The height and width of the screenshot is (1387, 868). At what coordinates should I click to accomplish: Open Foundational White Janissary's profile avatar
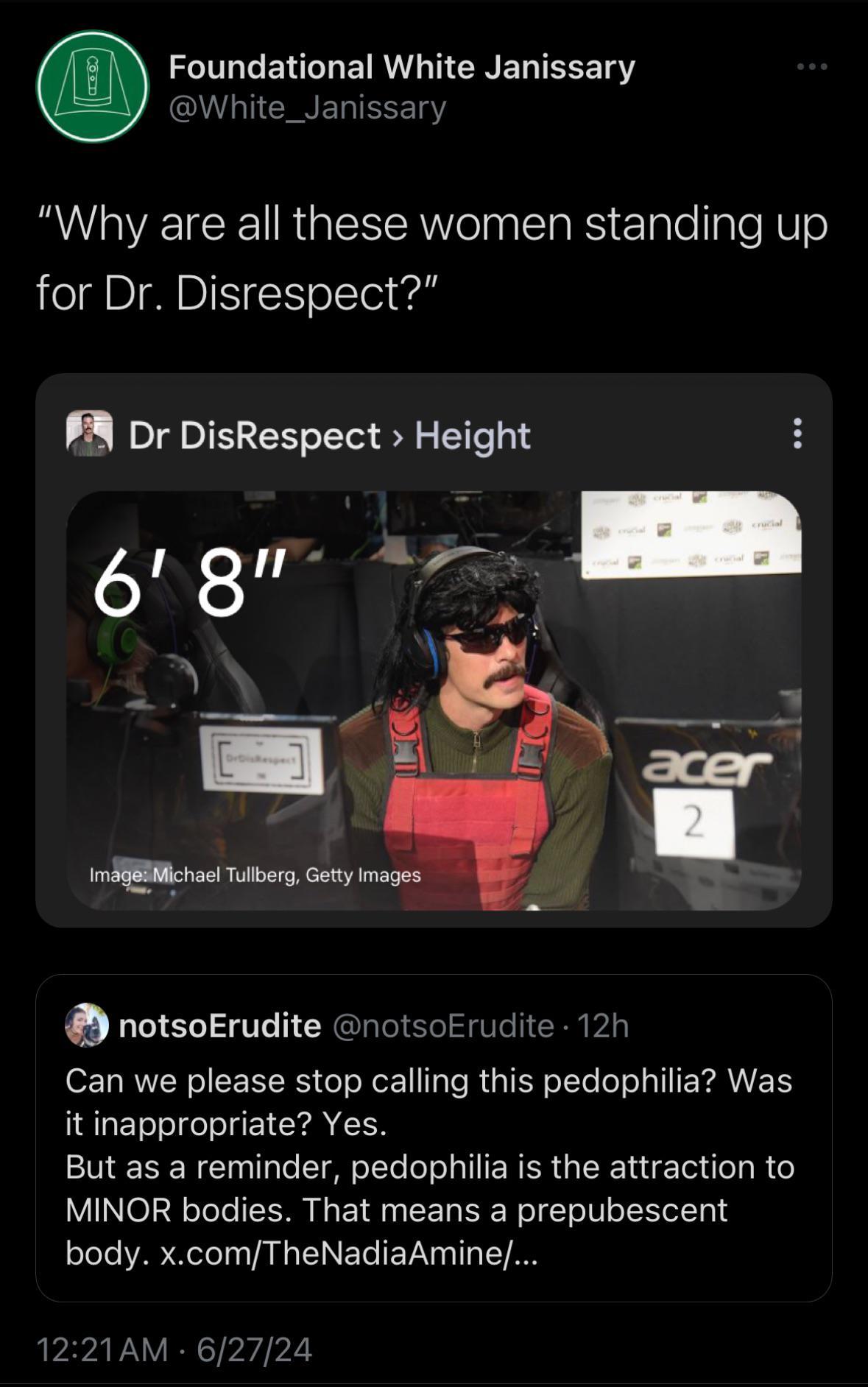tap(93, 87)
